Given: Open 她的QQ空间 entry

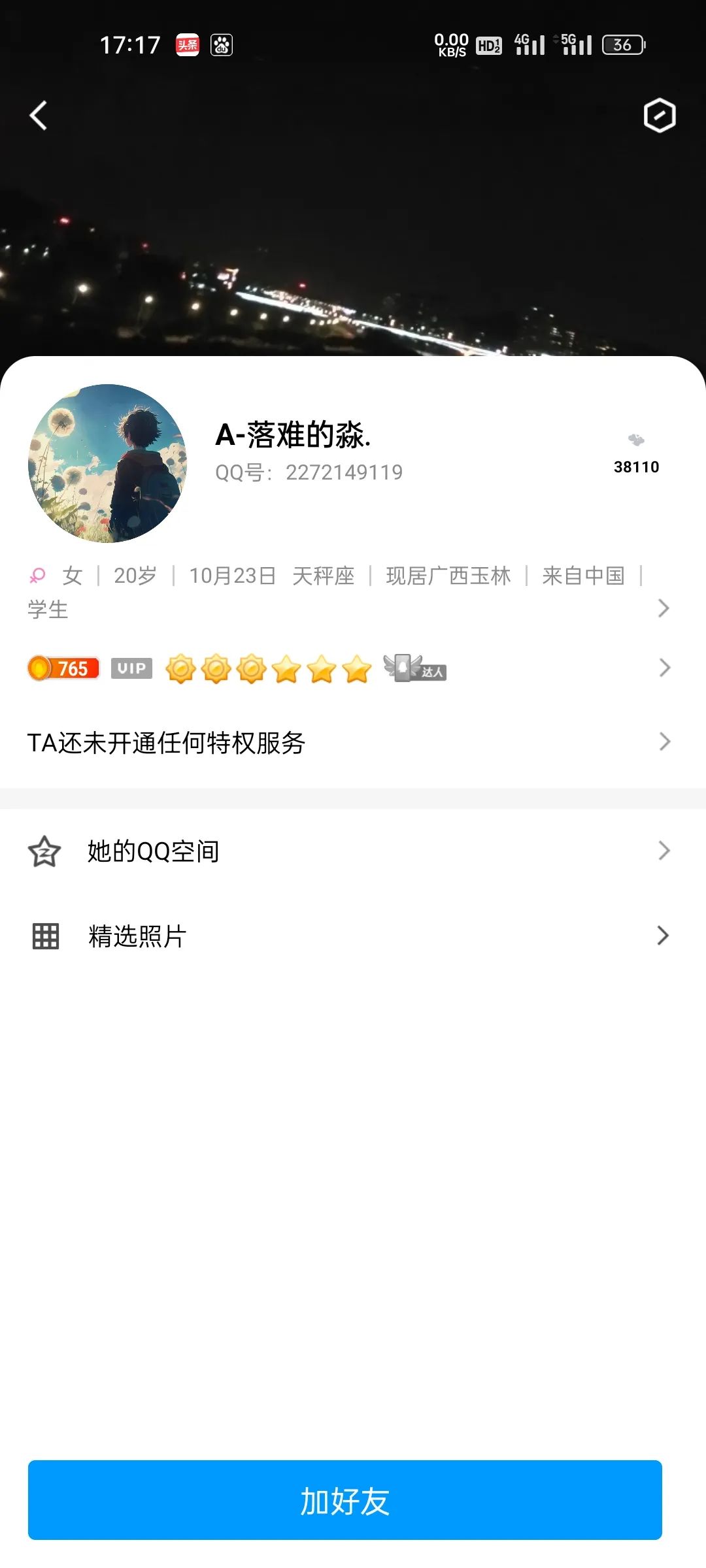Looking at the screenshot, I should [x=152, y=851].
